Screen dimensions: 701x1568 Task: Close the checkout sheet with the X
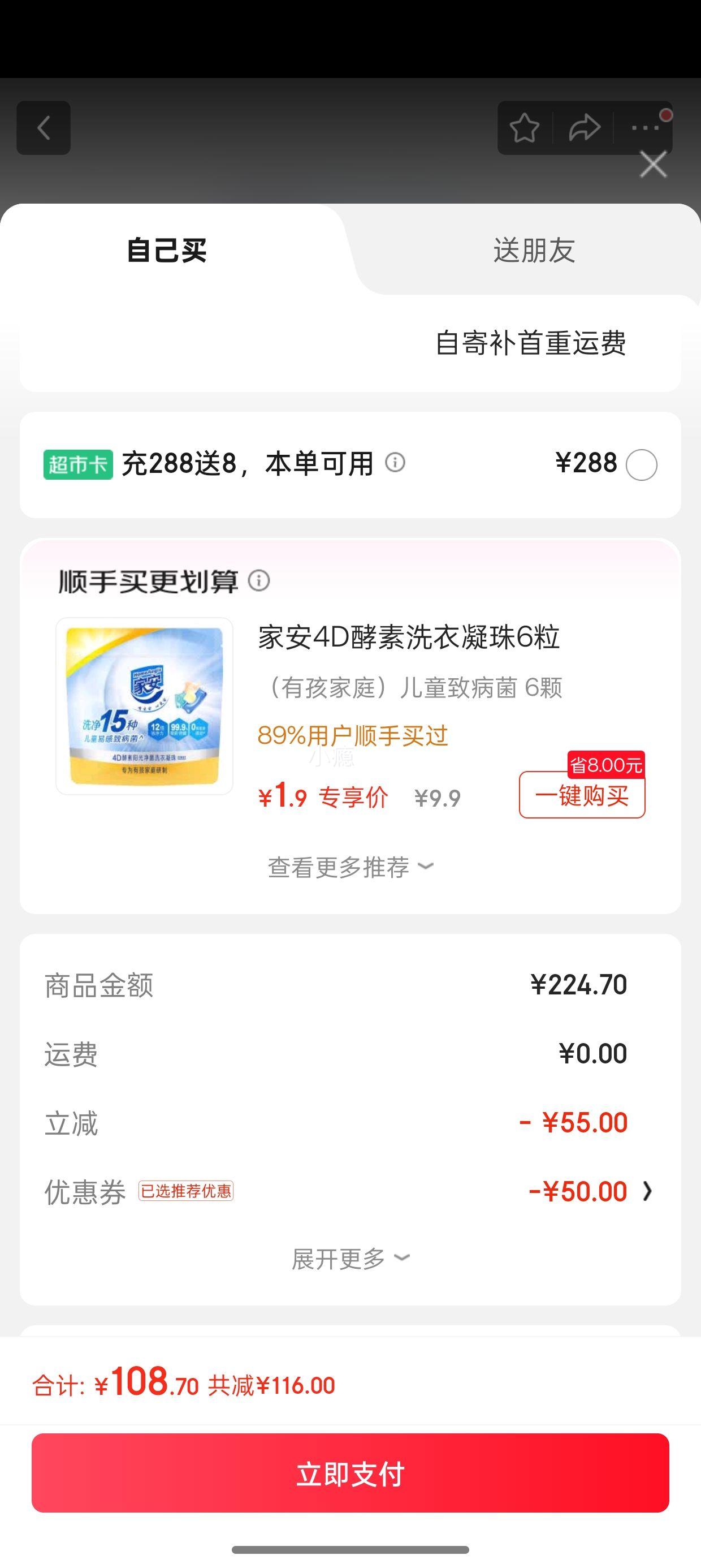[x=653, y=165]
